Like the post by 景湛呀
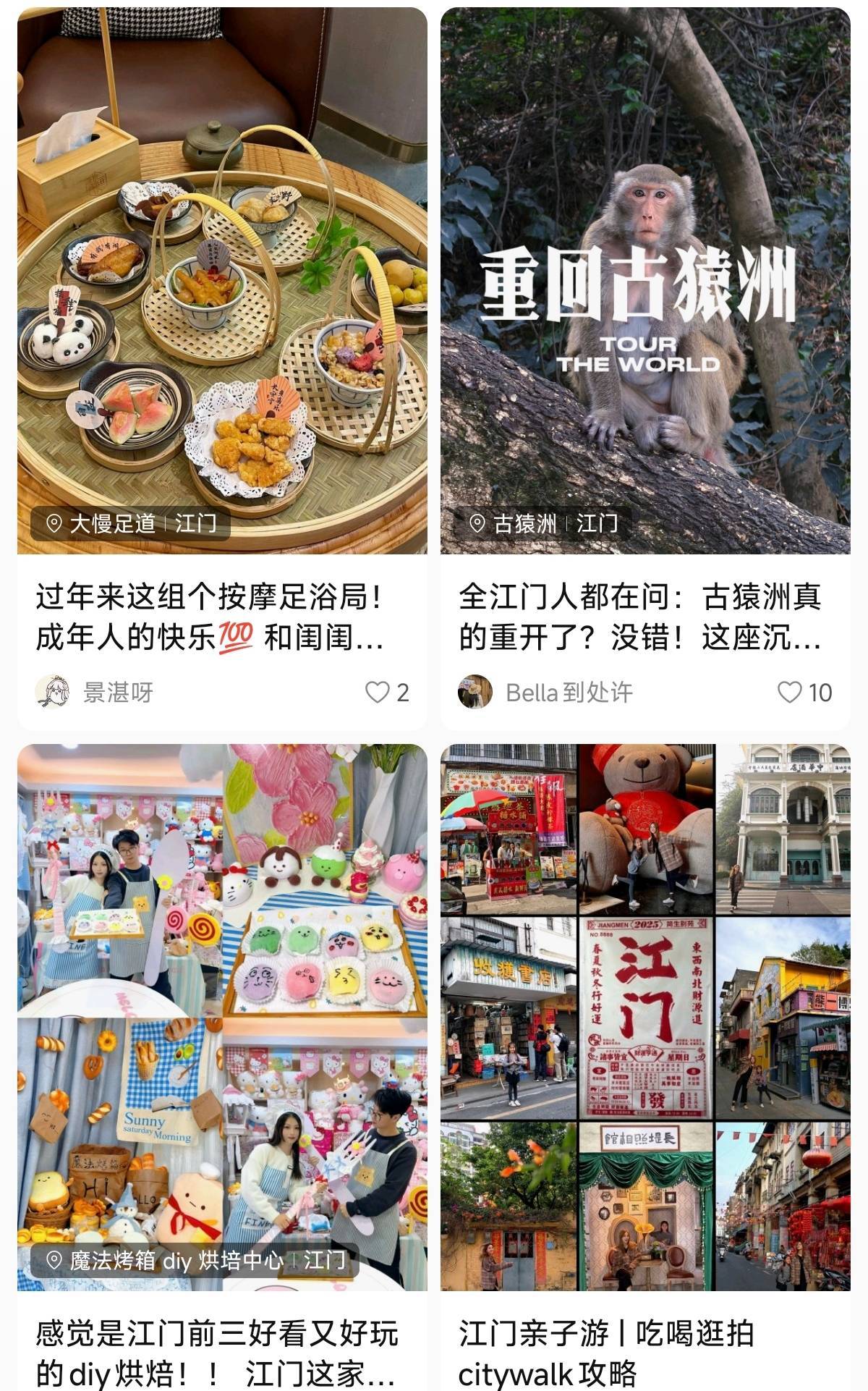868x1391 pixels. tap(378, 693)
